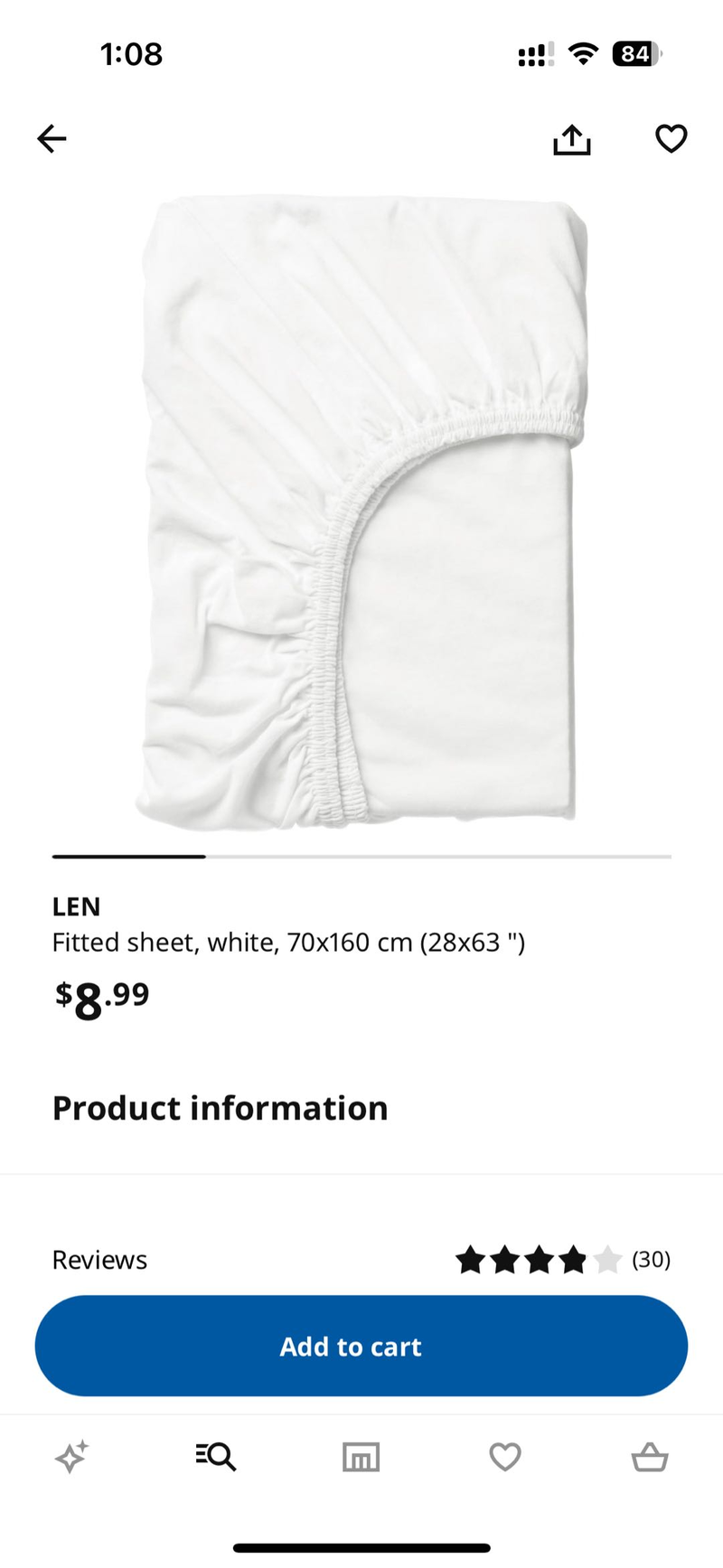The image size is (723, 1568).
Task: Save the product with the heart icon
Action: coord(671,138)
